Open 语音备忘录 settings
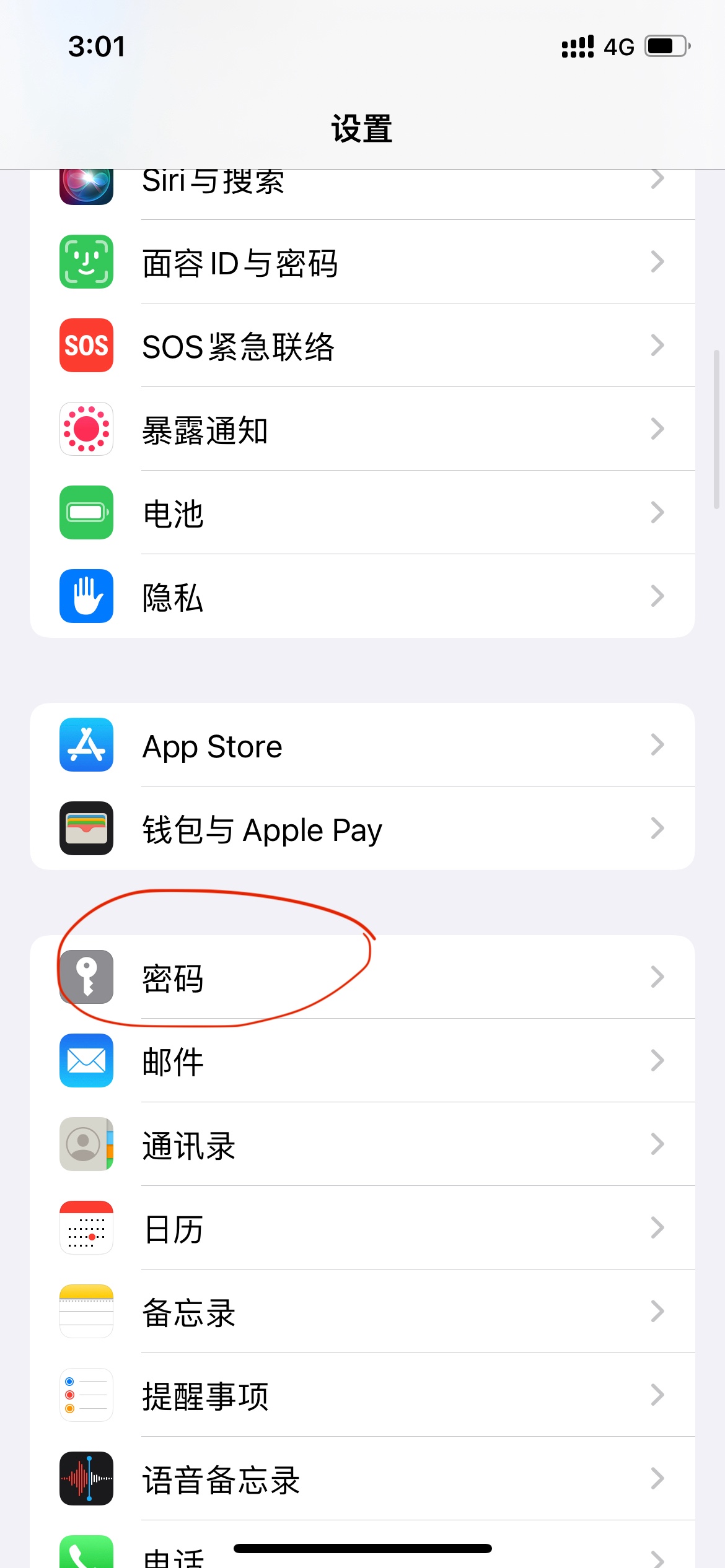 coord(362,1479)
